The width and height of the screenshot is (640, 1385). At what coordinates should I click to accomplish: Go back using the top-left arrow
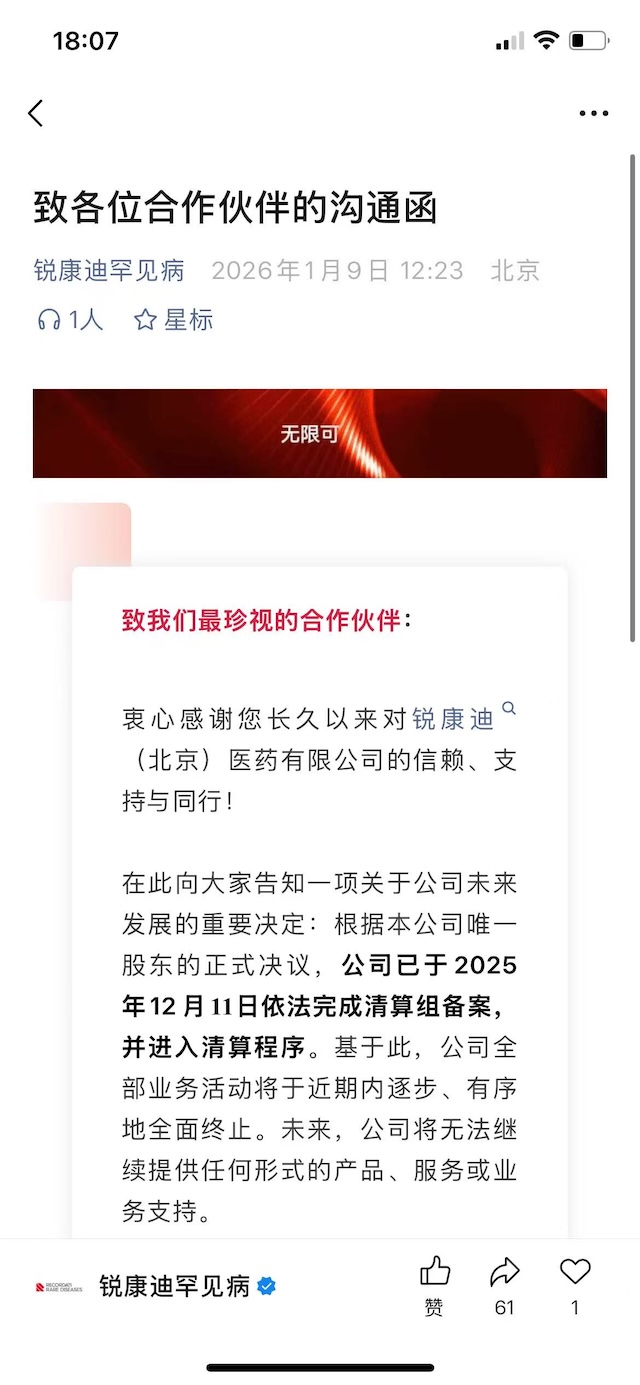36,113
